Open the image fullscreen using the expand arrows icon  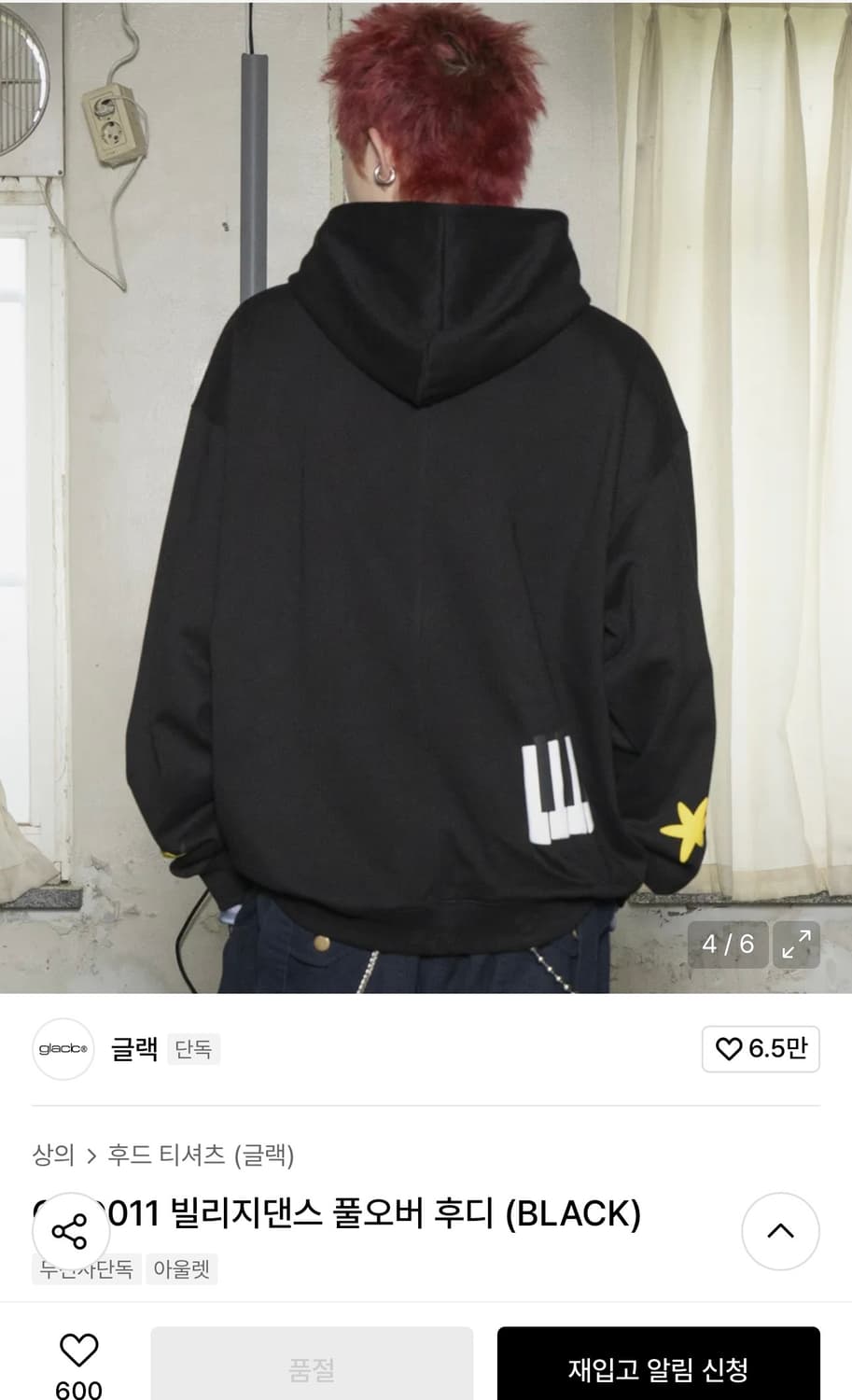[x=794, y=945]
